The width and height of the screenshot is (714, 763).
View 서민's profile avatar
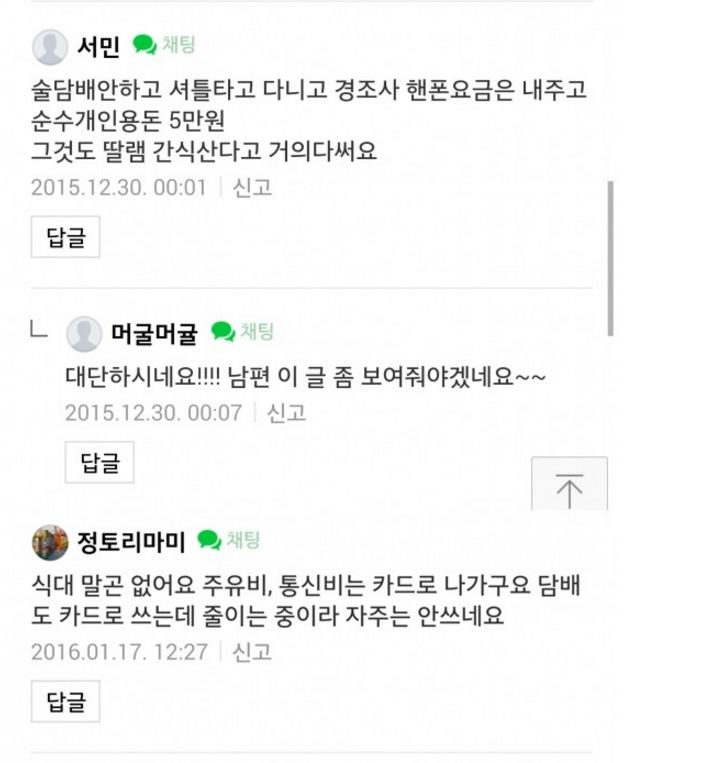pyautogui.click(x=50, y=46)
